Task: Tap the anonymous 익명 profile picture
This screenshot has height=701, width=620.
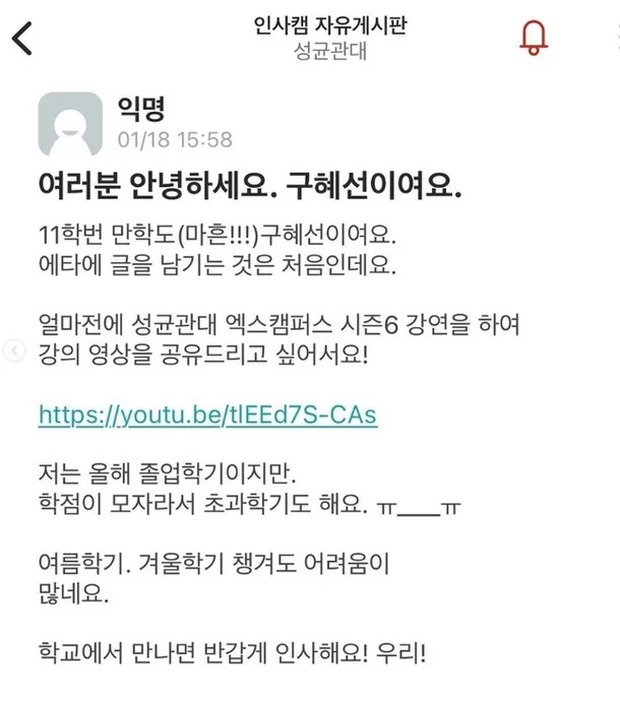Action: (x=70, y=124)
